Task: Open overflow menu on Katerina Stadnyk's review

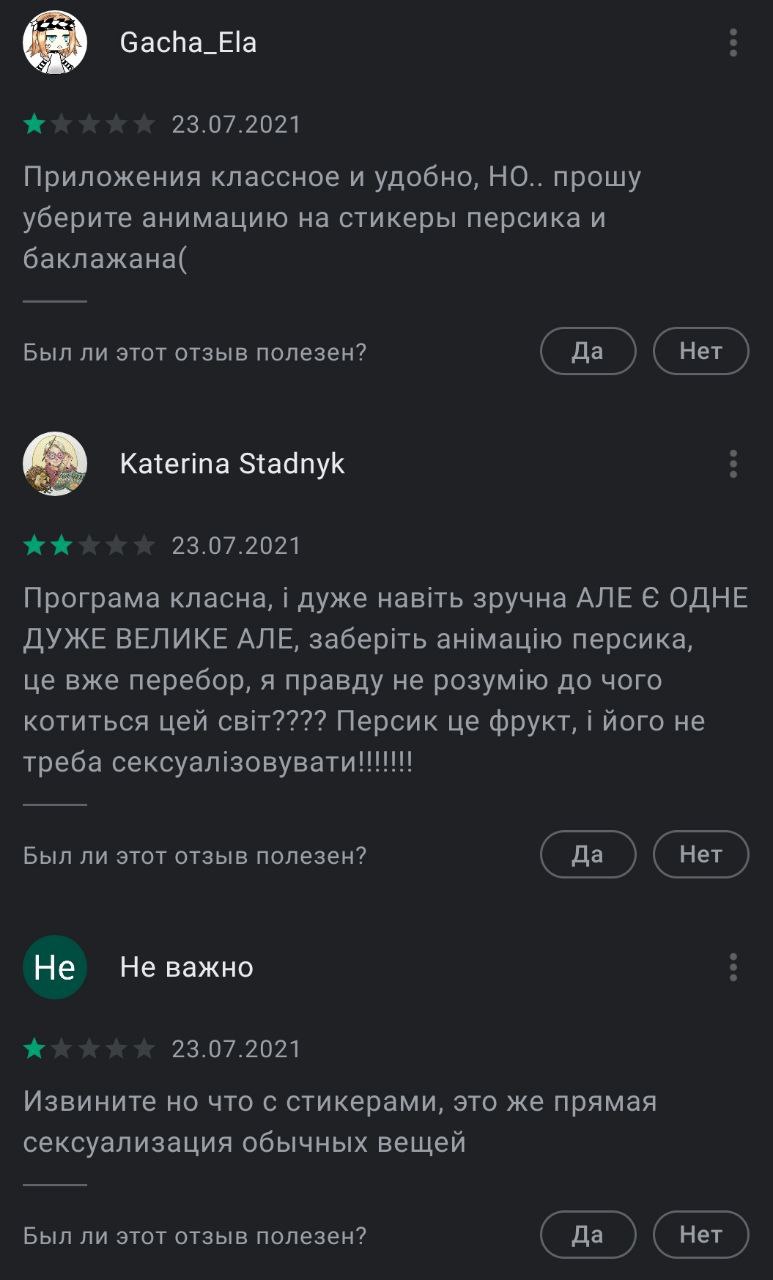Action: point(733,464)
